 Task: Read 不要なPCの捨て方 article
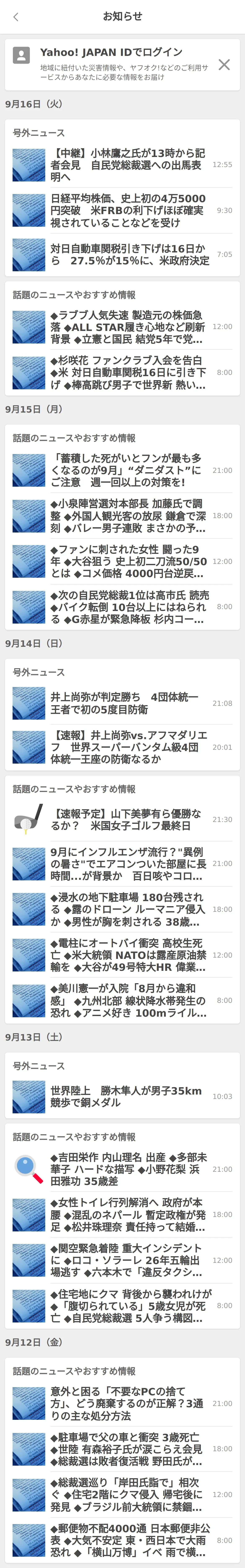tap(128, 1403)
